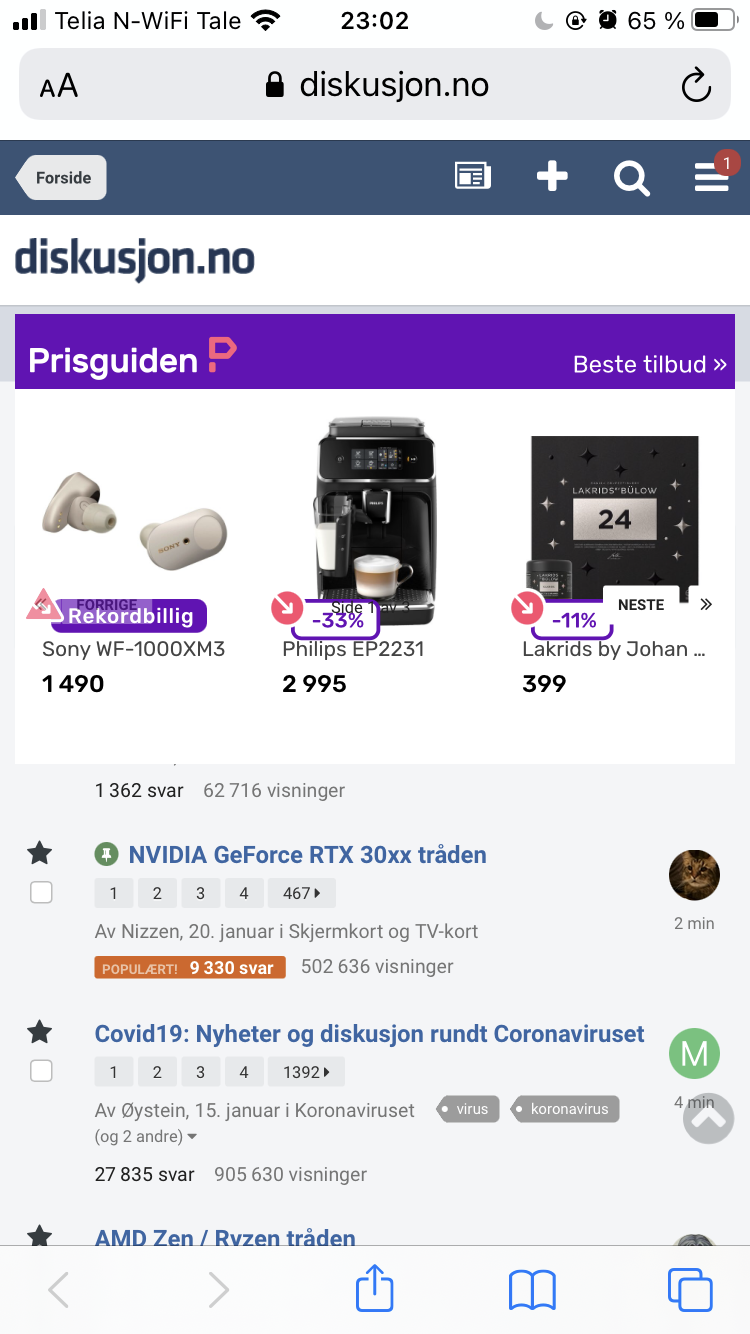
Task: Expand the 'og 2 andre' tags
Action: tap(146, 1136)
